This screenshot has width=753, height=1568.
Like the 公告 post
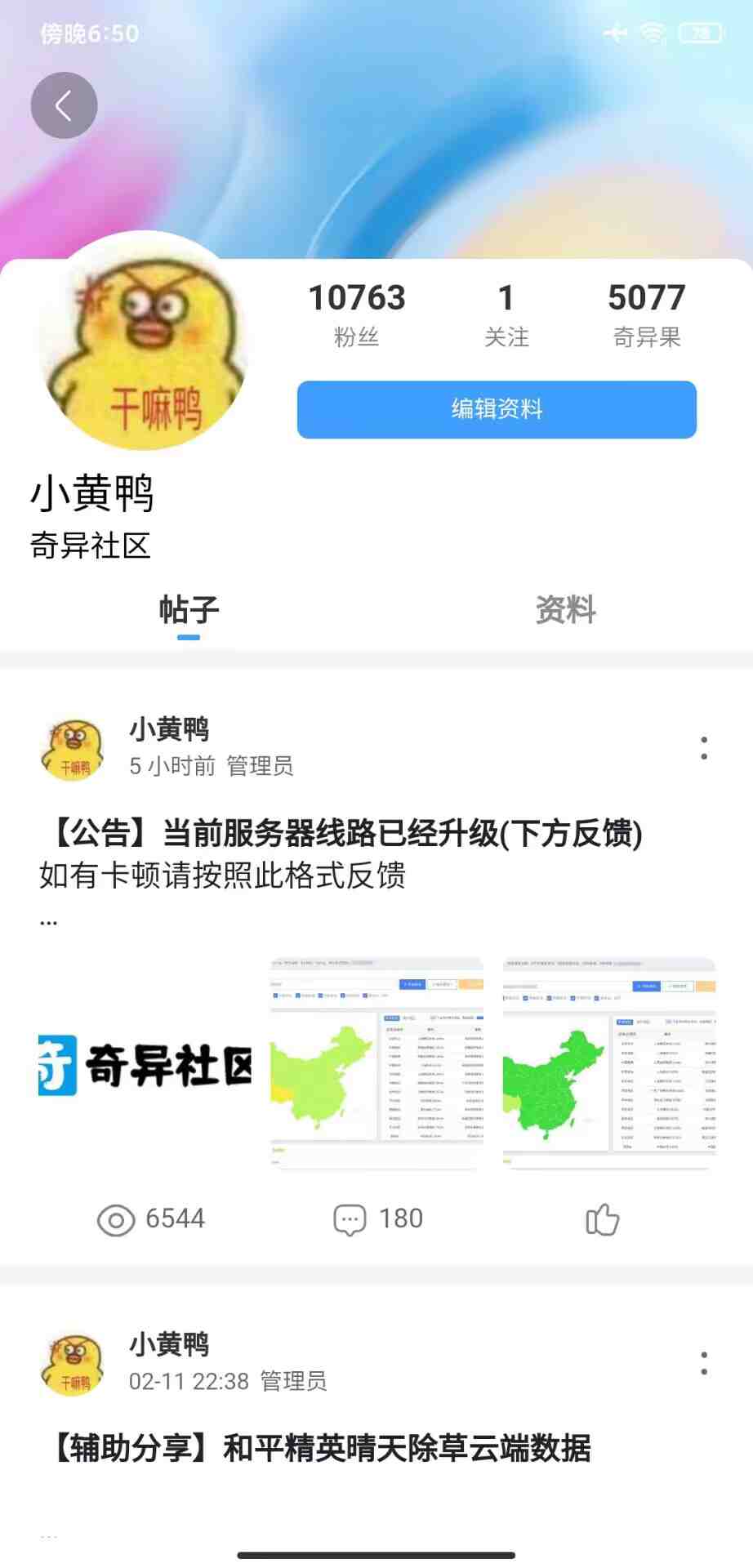(x=603, y=1219)
